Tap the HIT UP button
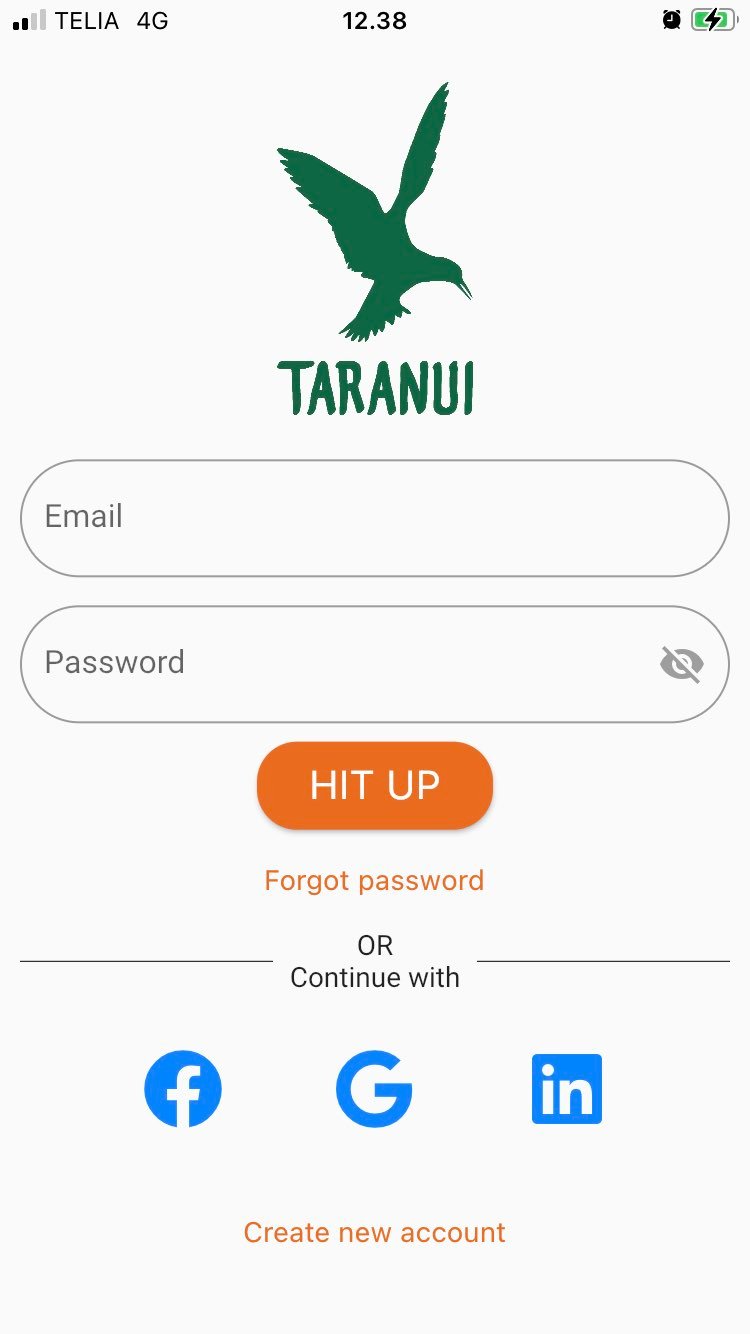This screenshot has width=750, height=1334. tap(375, 786)
